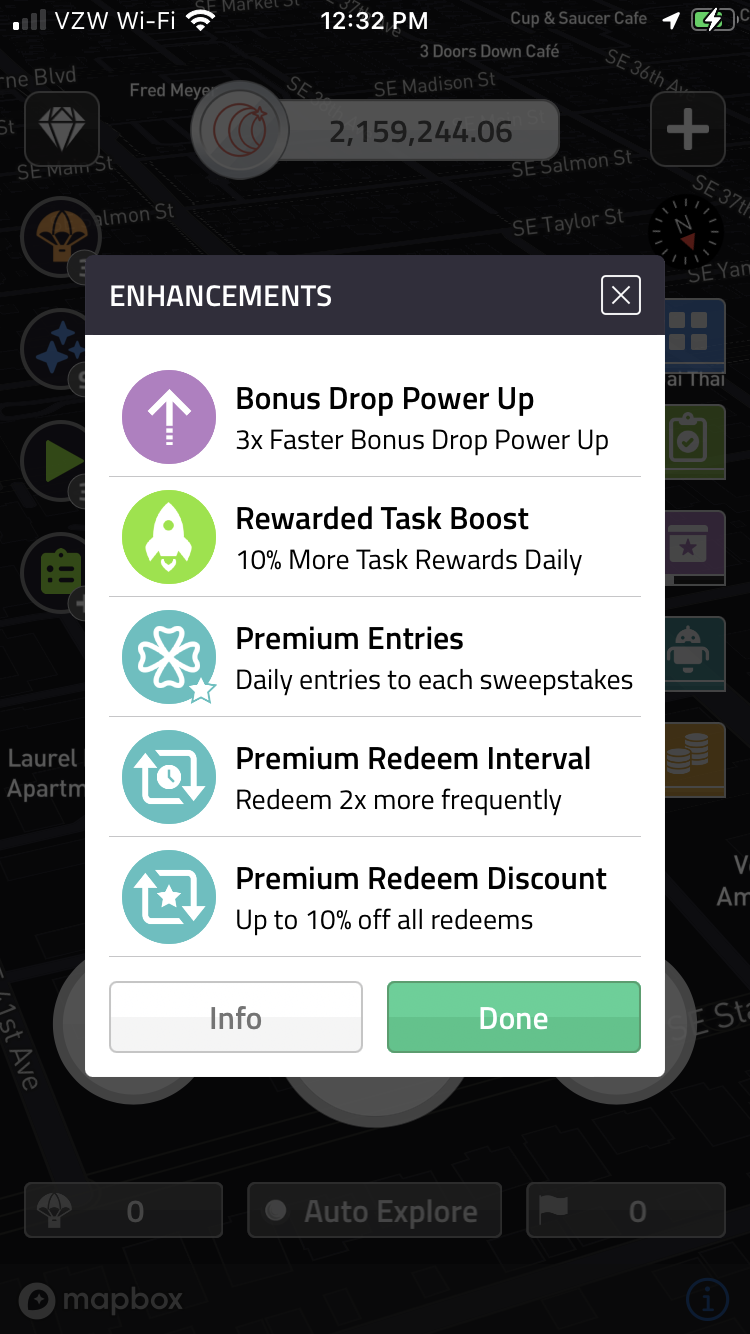The image size is (750, 1334).
Task: Open Premium Redeem Discount enhancement
Action: coord(375,897)
